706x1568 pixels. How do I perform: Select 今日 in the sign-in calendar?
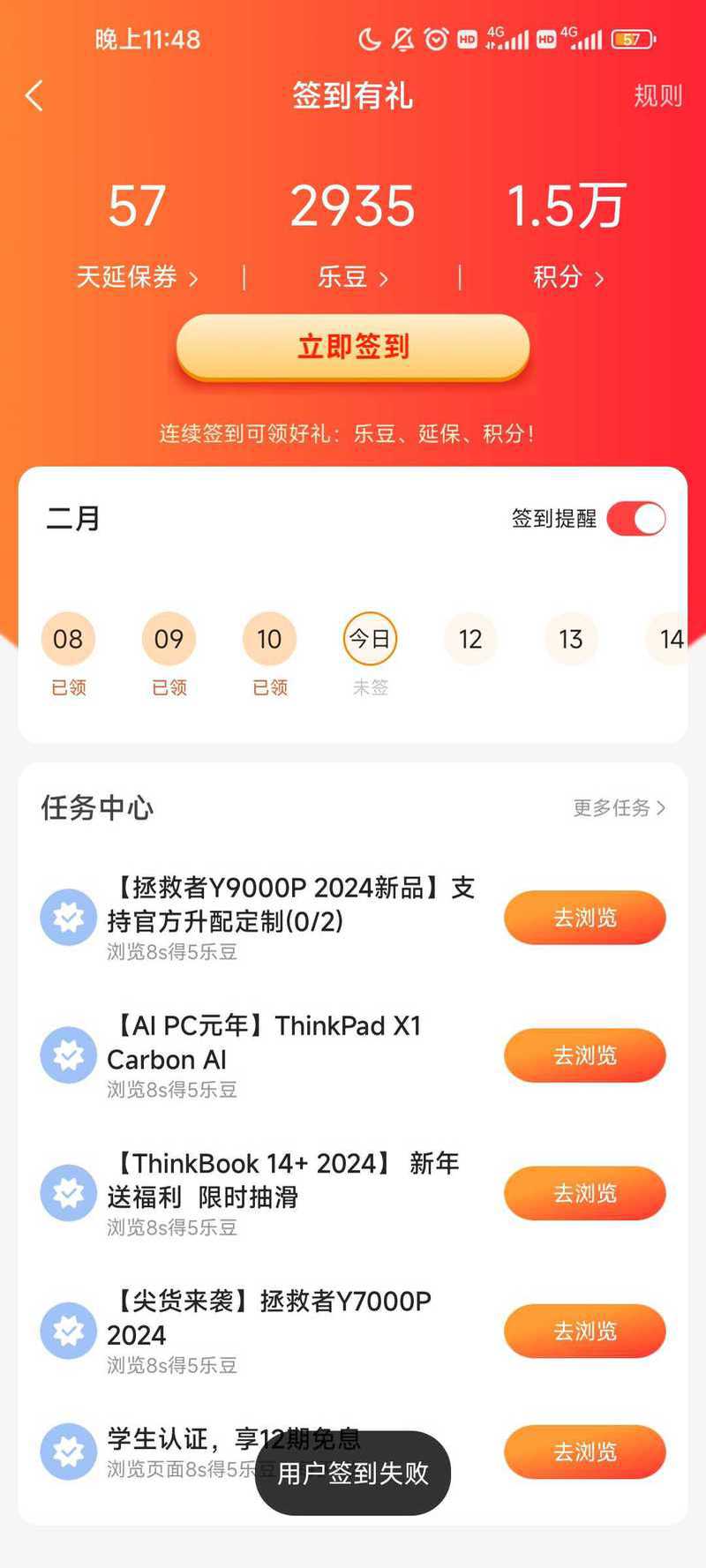[x=370, y=639]
